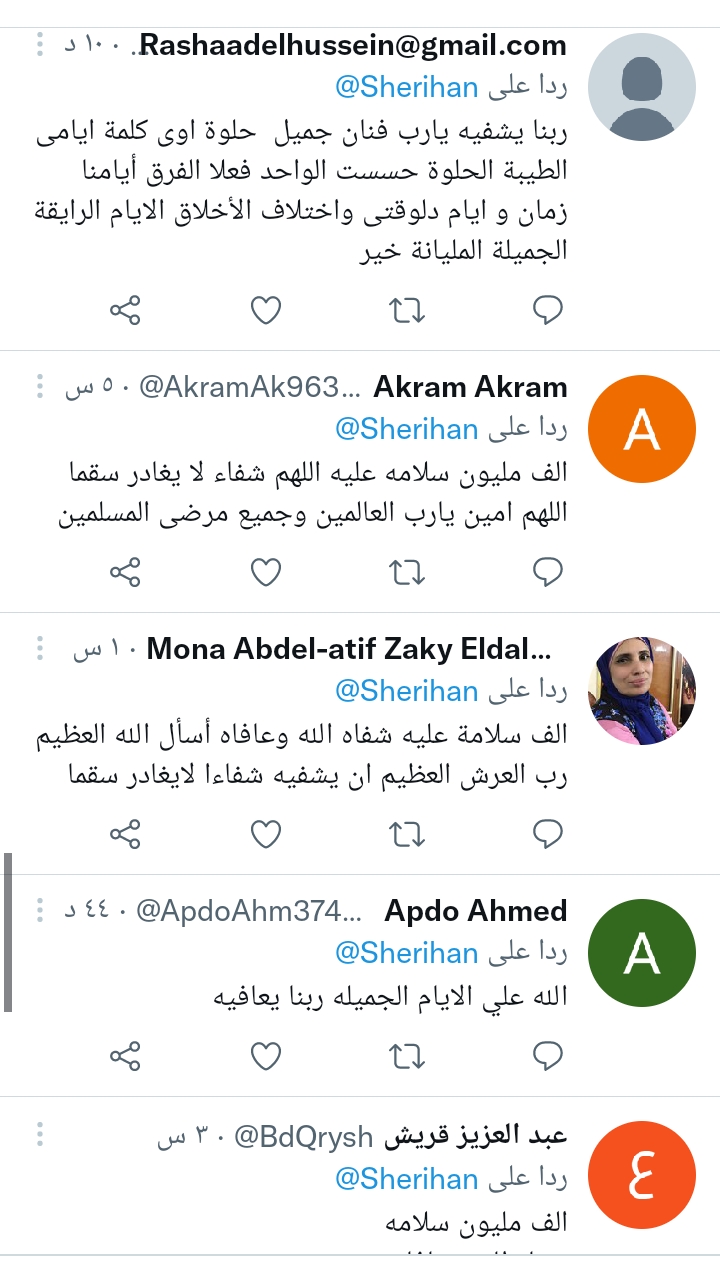720x1261 pixels.
Task: Share Rashaadelhussein's reply
Action: pos(125,311)
